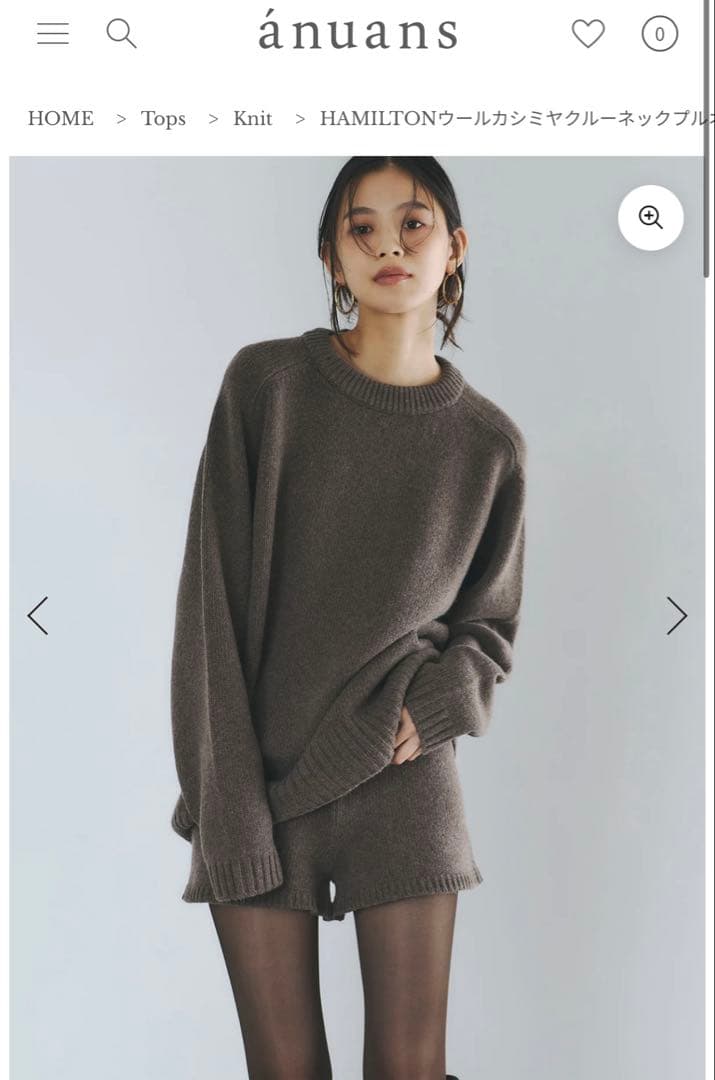Image resolution: width=715 pixels, height=1080 pixels.
Task: Open the Knit breadcrumb category
Action: pos(253,119)
